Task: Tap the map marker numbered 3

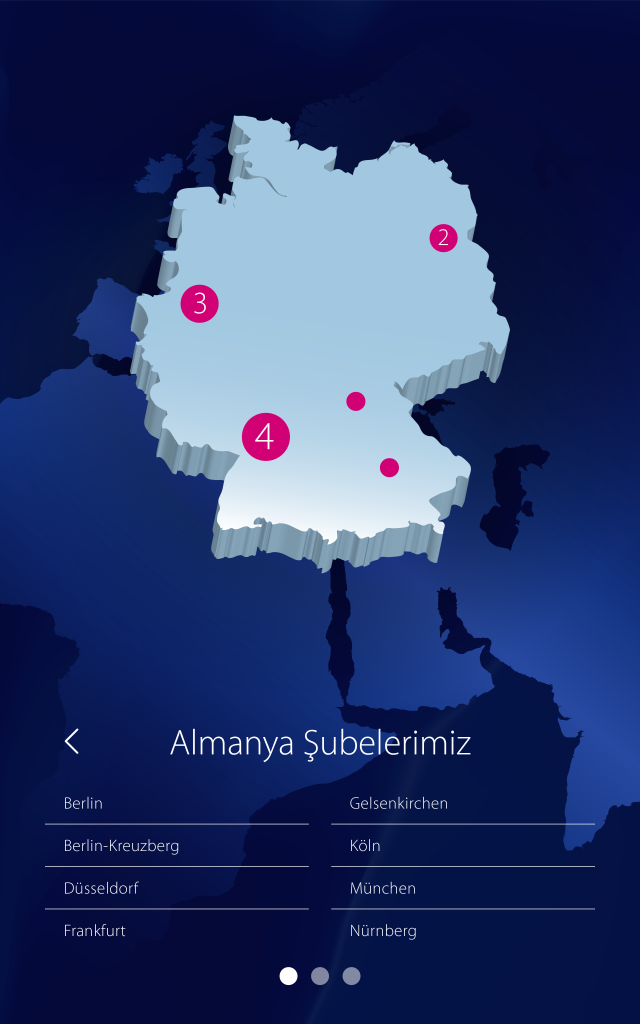Action: point(200,303)
